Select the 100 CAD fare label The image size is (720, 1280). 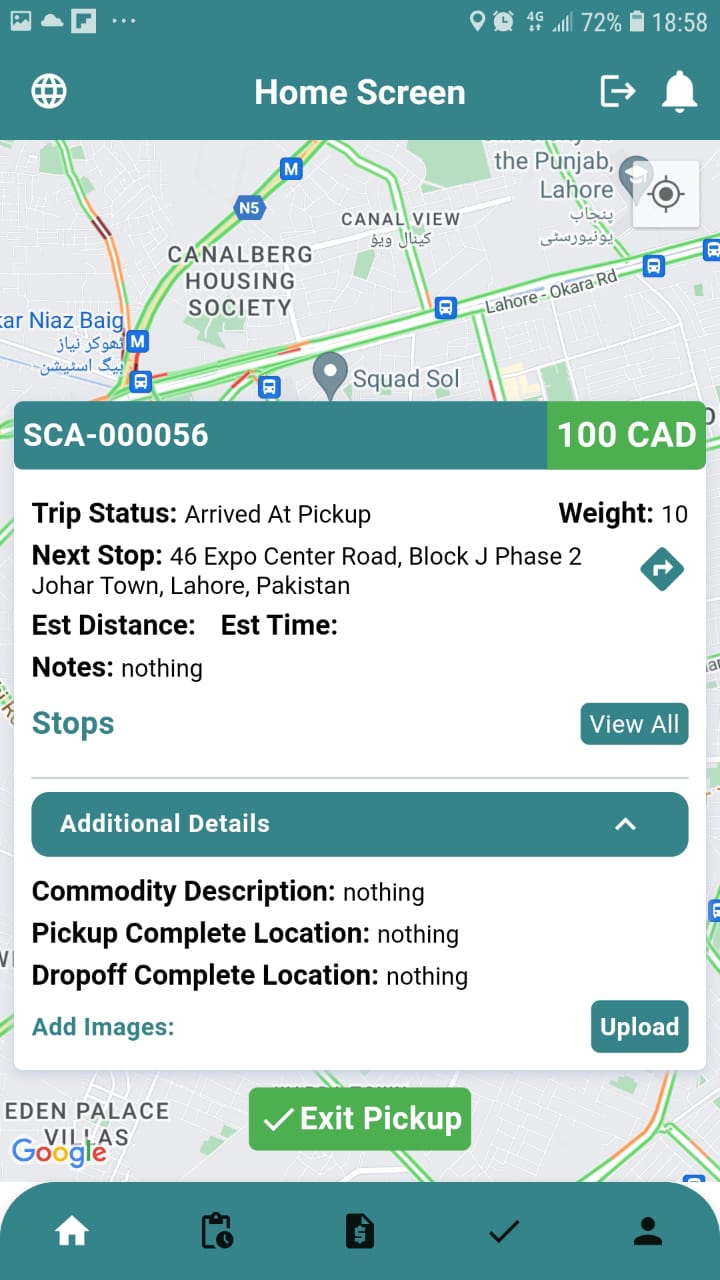tap(627, 435)
